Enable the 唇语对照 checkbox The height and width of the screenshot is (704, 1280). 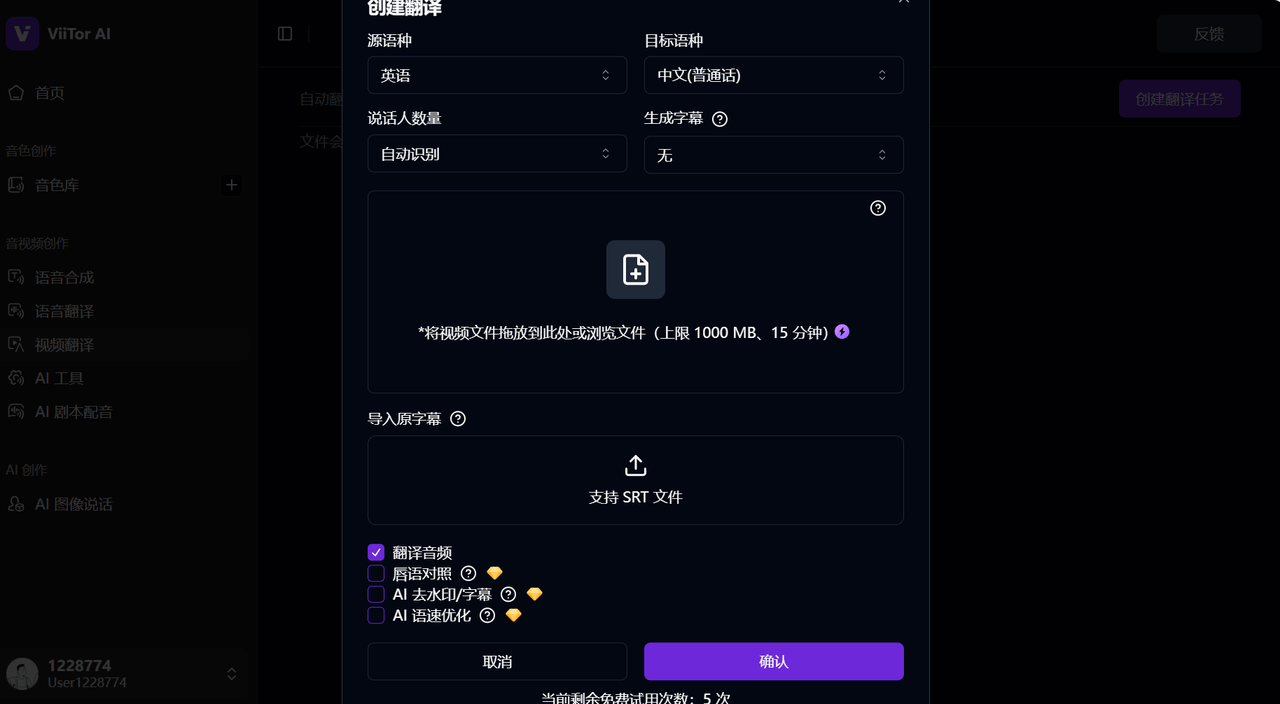376,573
